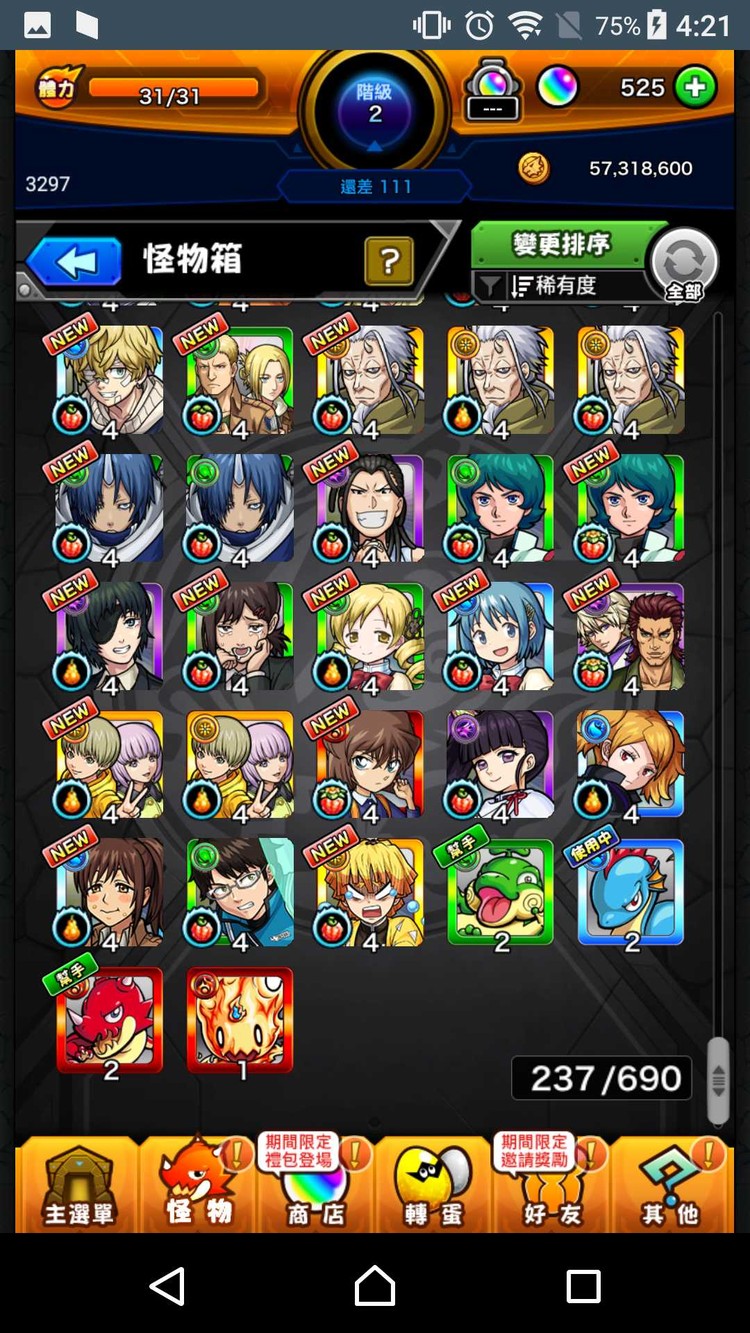Tap the Android home button

coord(375,1285)
